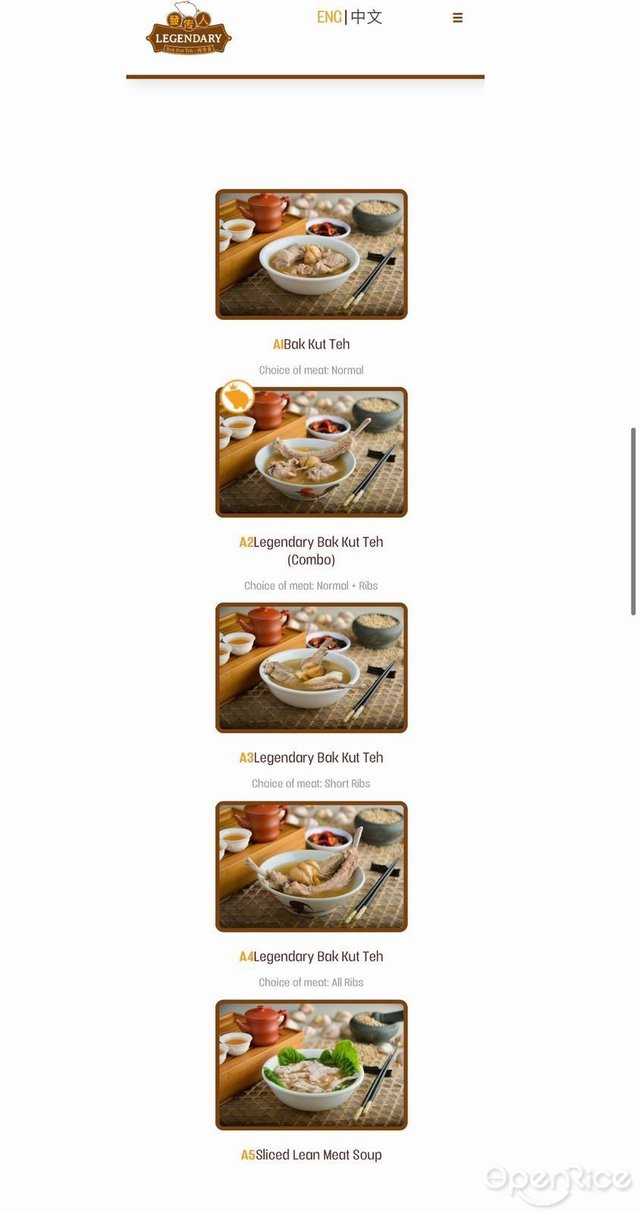View A4 All Ribs Bak Kut Teh image
640x1213 pixels.
click(x=311, y=866)
